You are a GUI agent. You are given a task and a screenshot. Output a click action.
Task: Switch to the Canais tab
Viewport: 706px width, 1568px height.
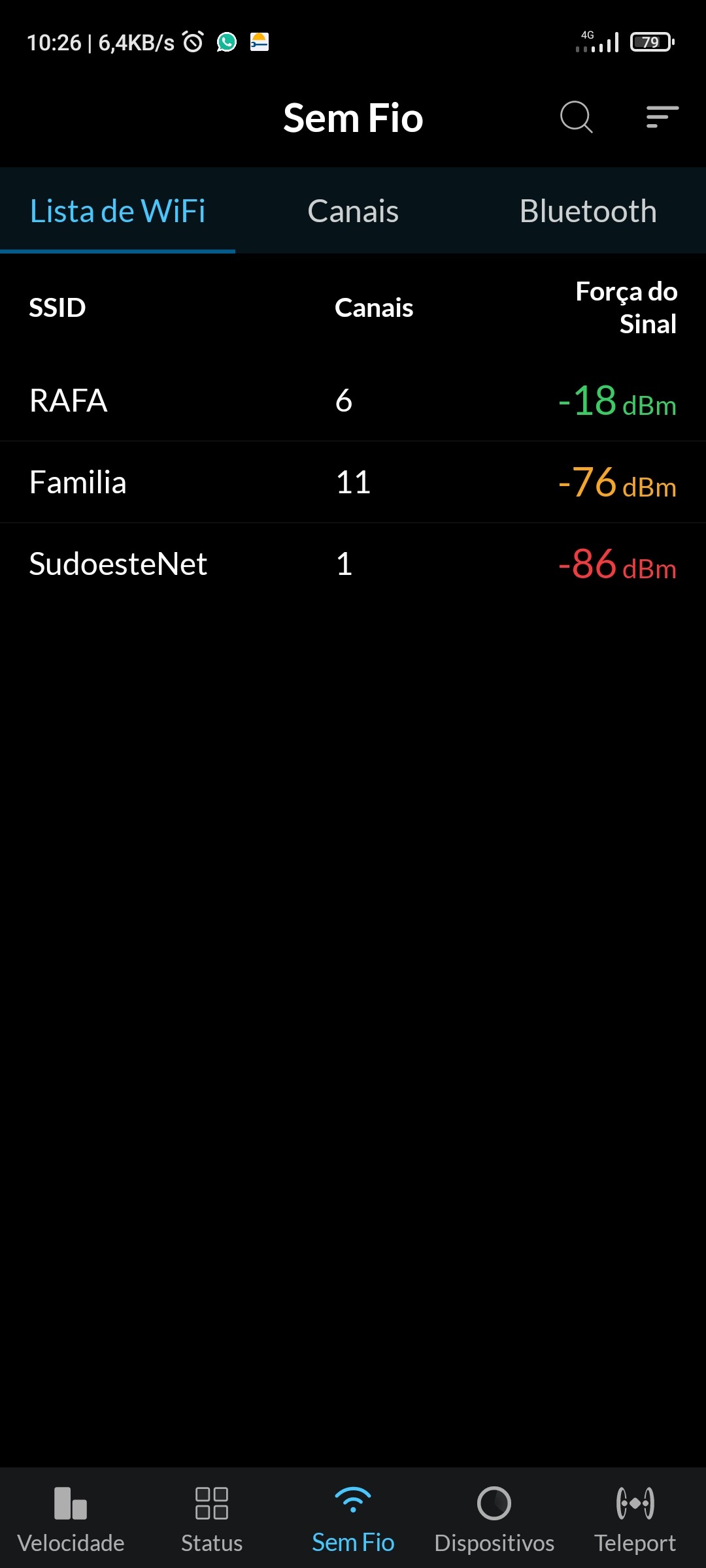pos(353,211)
